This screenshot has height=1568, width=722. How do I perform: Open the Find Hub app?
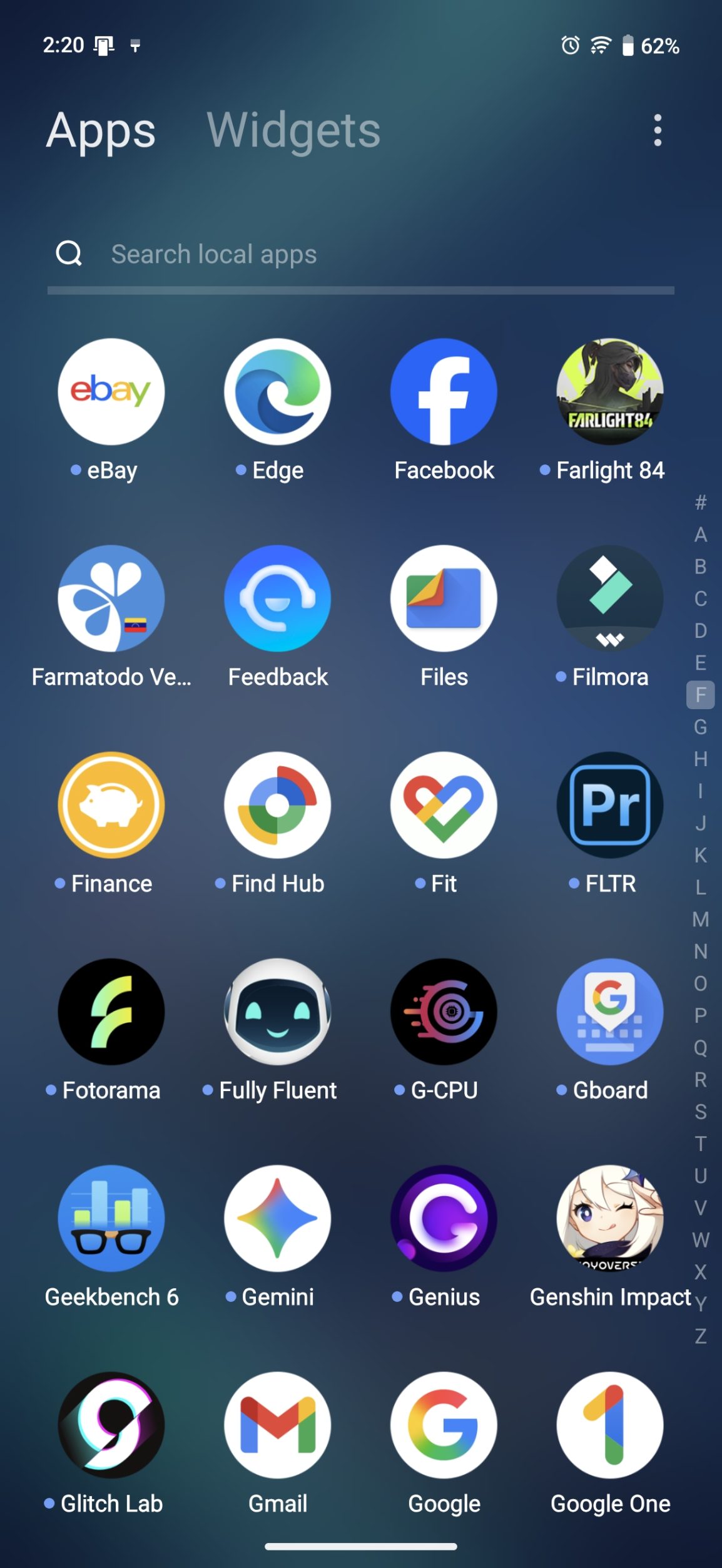pos(277,805)
